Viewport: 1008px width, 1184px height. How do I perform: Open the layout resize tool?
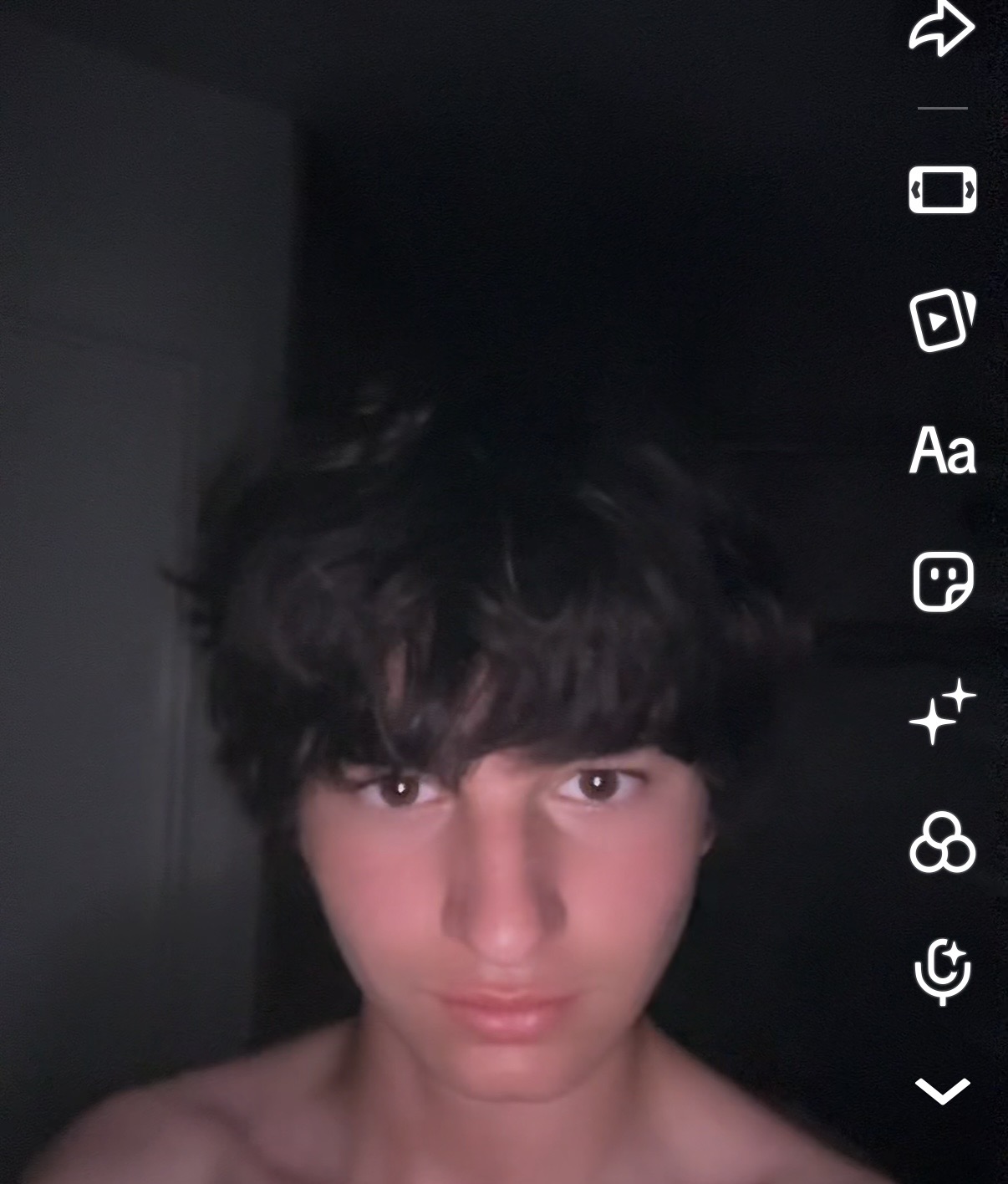[942, 190]
